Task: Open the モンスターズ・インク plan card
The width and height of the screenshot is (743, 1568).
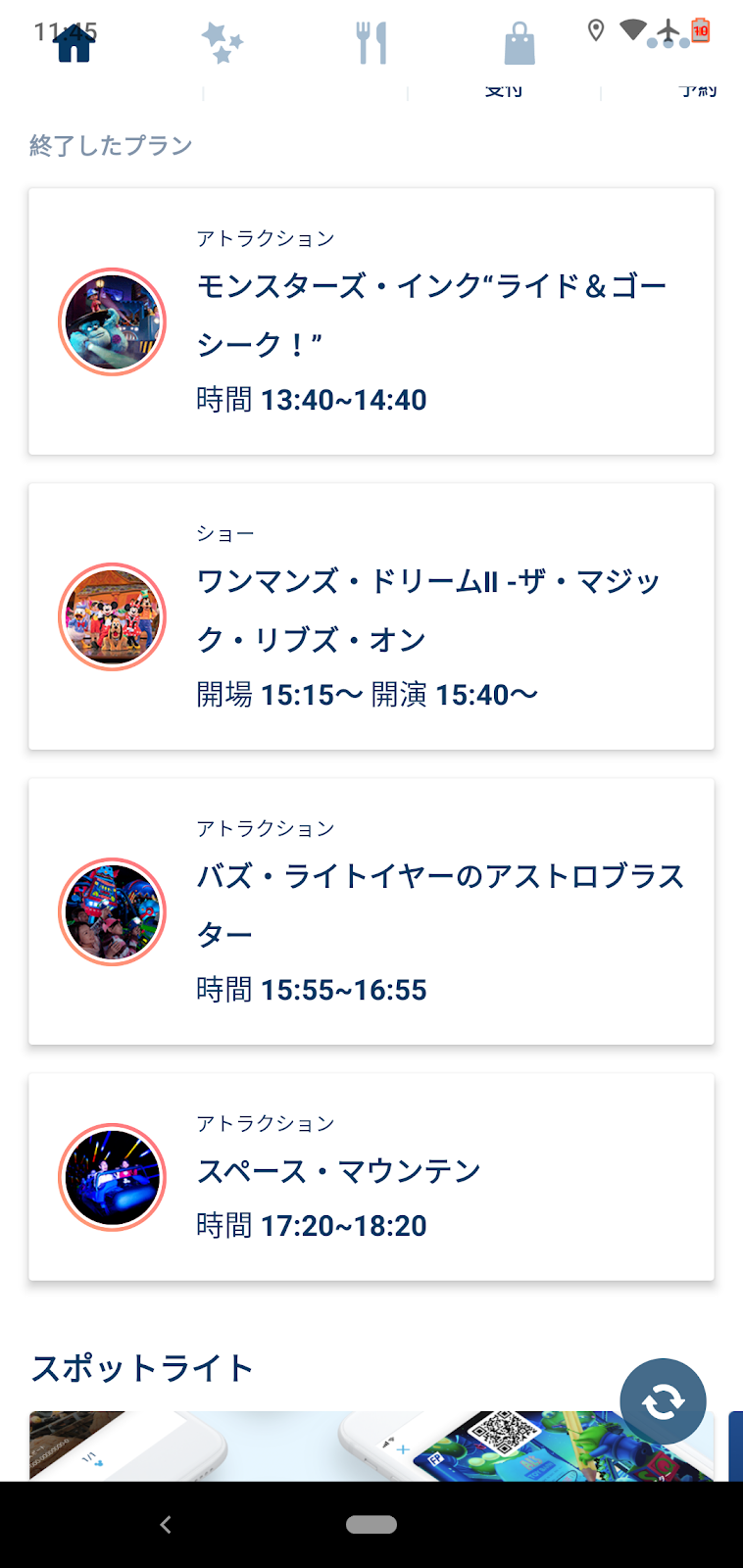Action: (371, 321)
